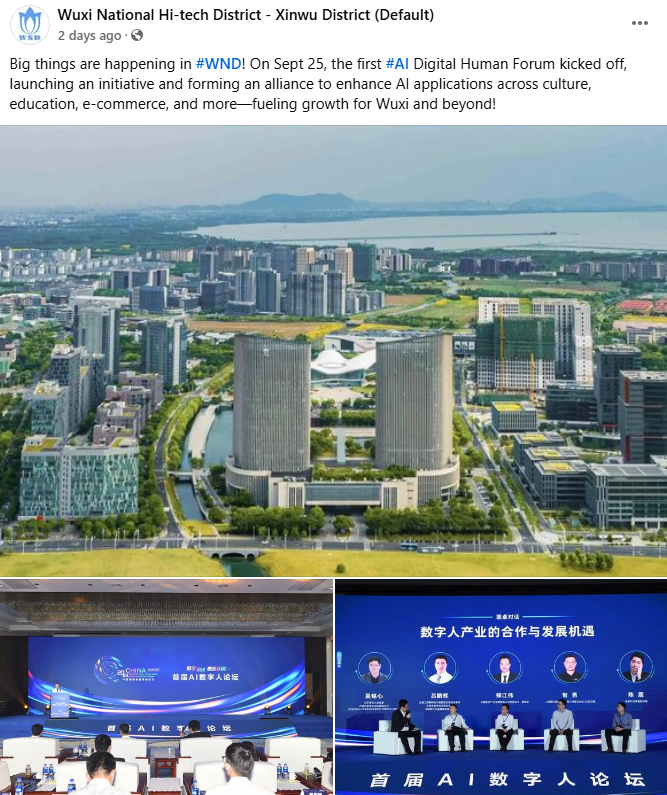
Task: Open the #WND hashtag link
Action: (x=218, y=64)
